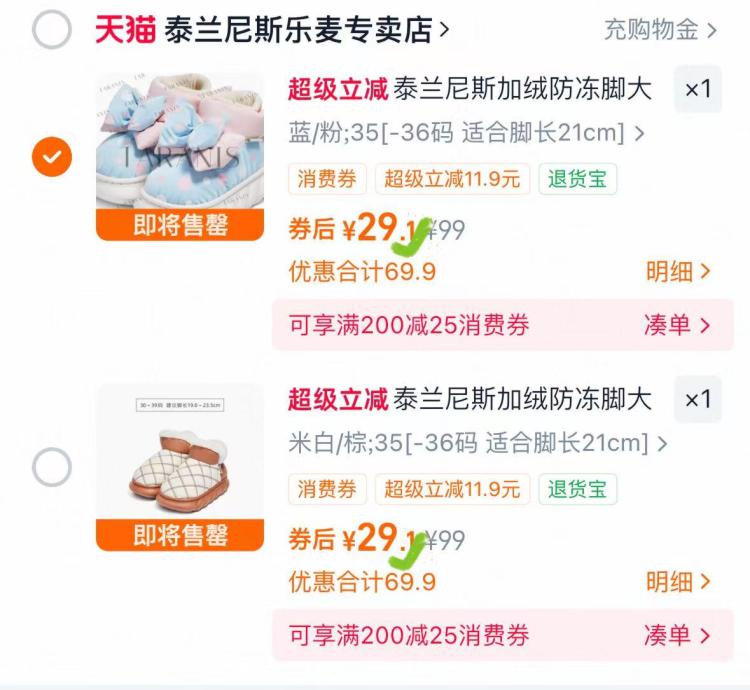Adjust quantity ×1 for 蓝/粉 slippers

click(698, 89)
